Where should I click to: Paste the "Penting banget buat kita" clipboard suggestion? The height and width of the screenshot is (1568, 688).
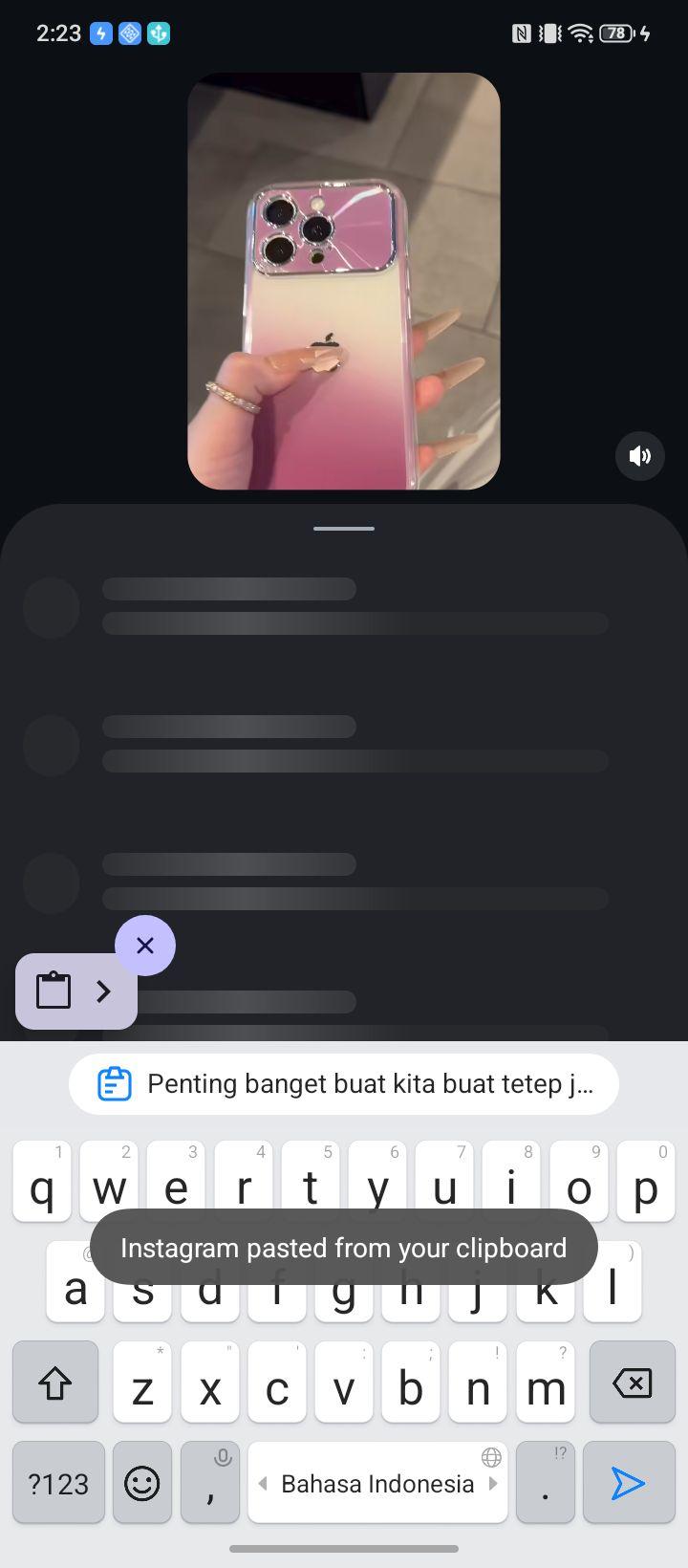(344, 1084)
